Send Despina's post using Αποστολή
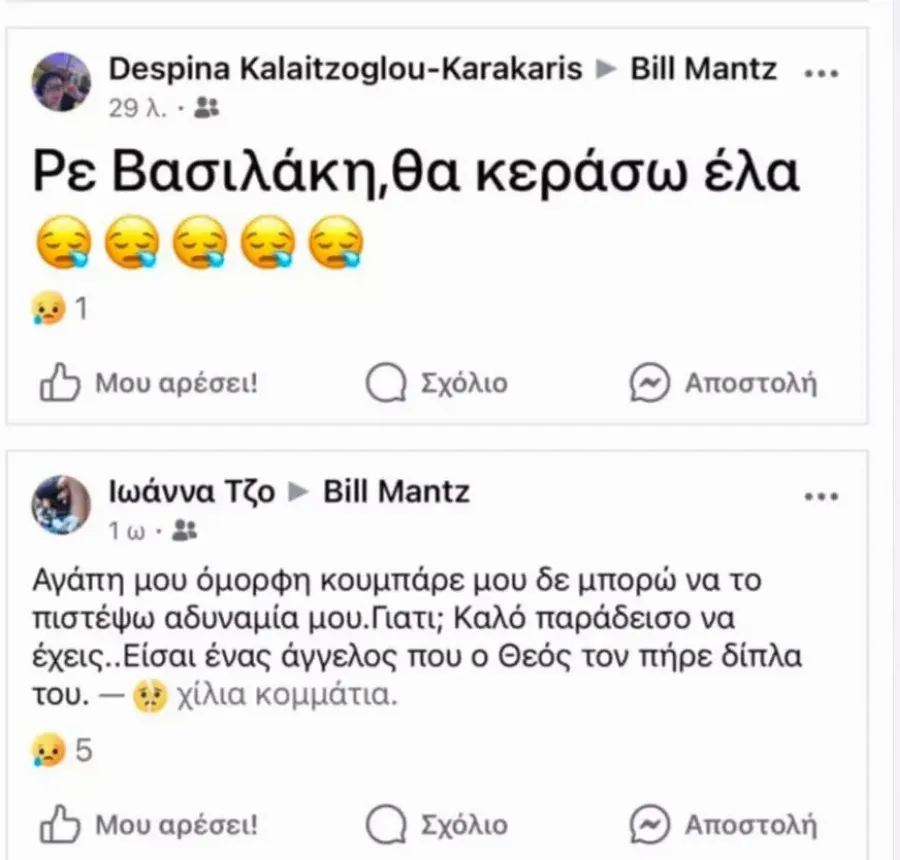Screen dimensions: 900x860 pyautogui.click(x=723, y=383)
